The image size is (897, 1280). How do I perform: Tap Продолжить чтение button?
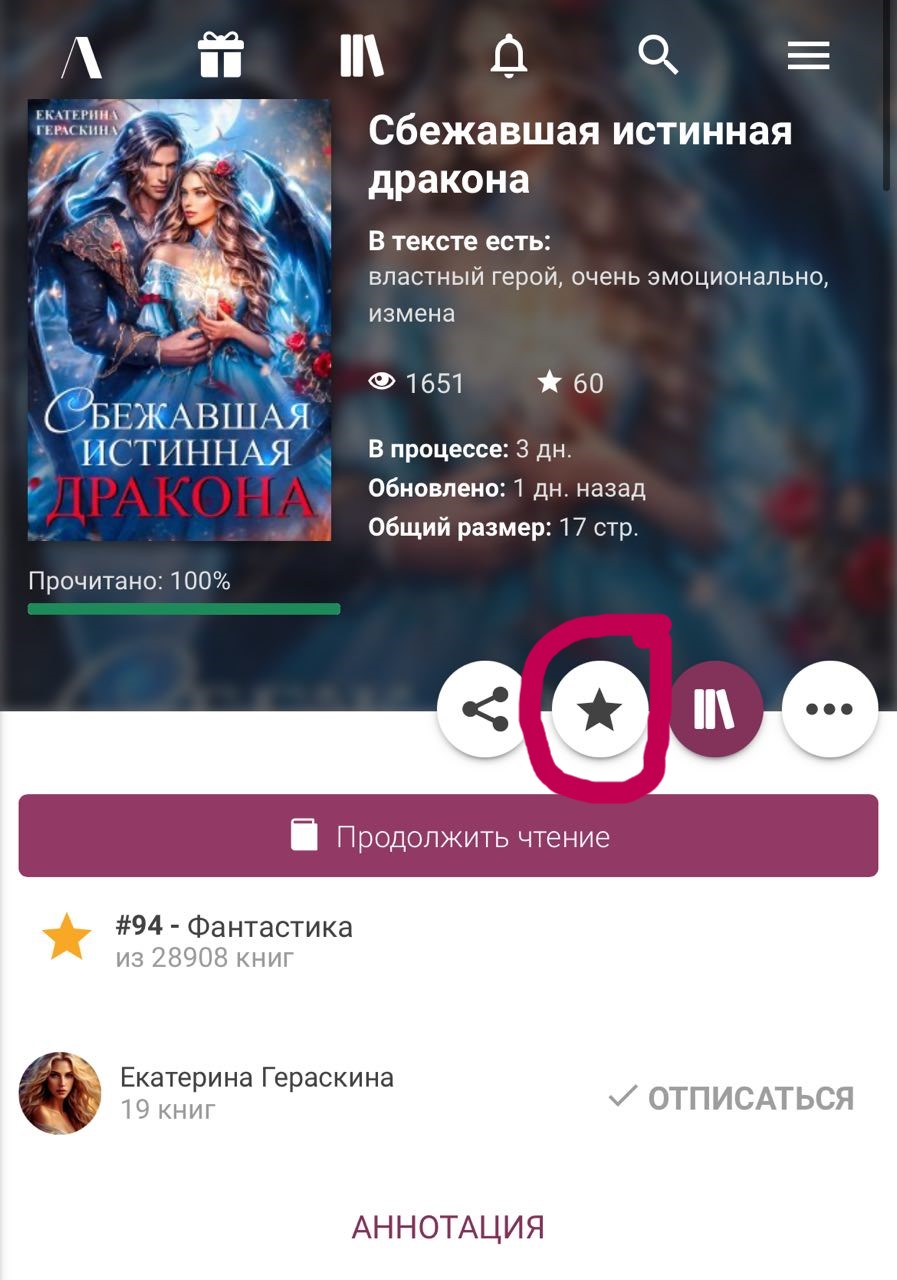pos(448,836)
